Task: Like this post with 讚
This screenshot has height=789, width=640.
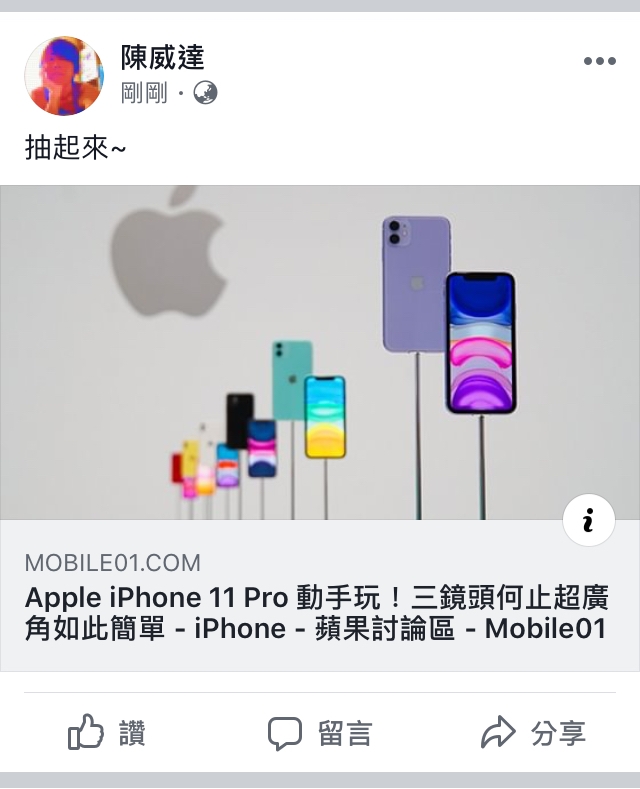Action: coord(107,734)
